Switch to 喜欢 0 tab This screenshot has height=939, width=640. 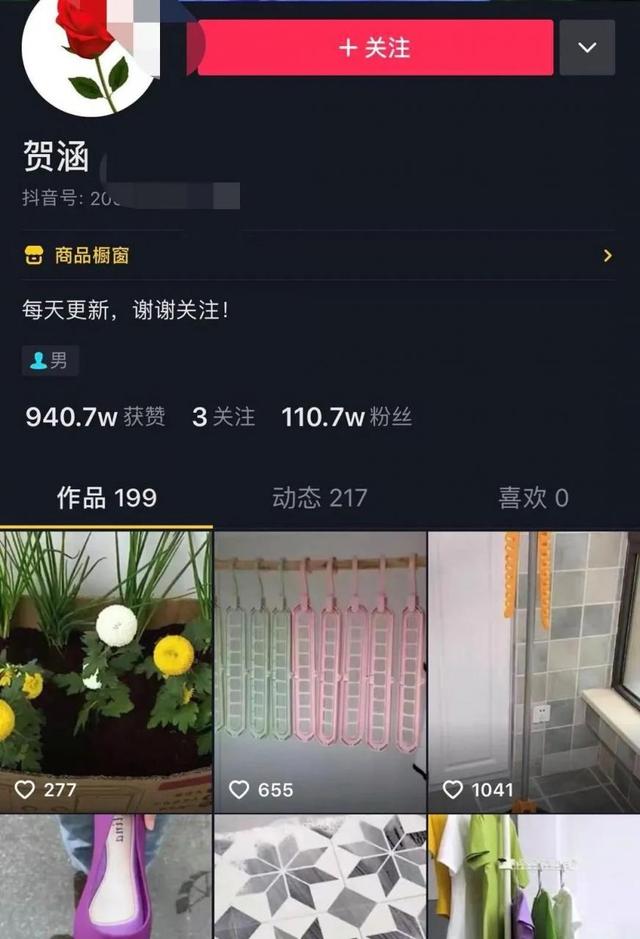coord(533,498)
